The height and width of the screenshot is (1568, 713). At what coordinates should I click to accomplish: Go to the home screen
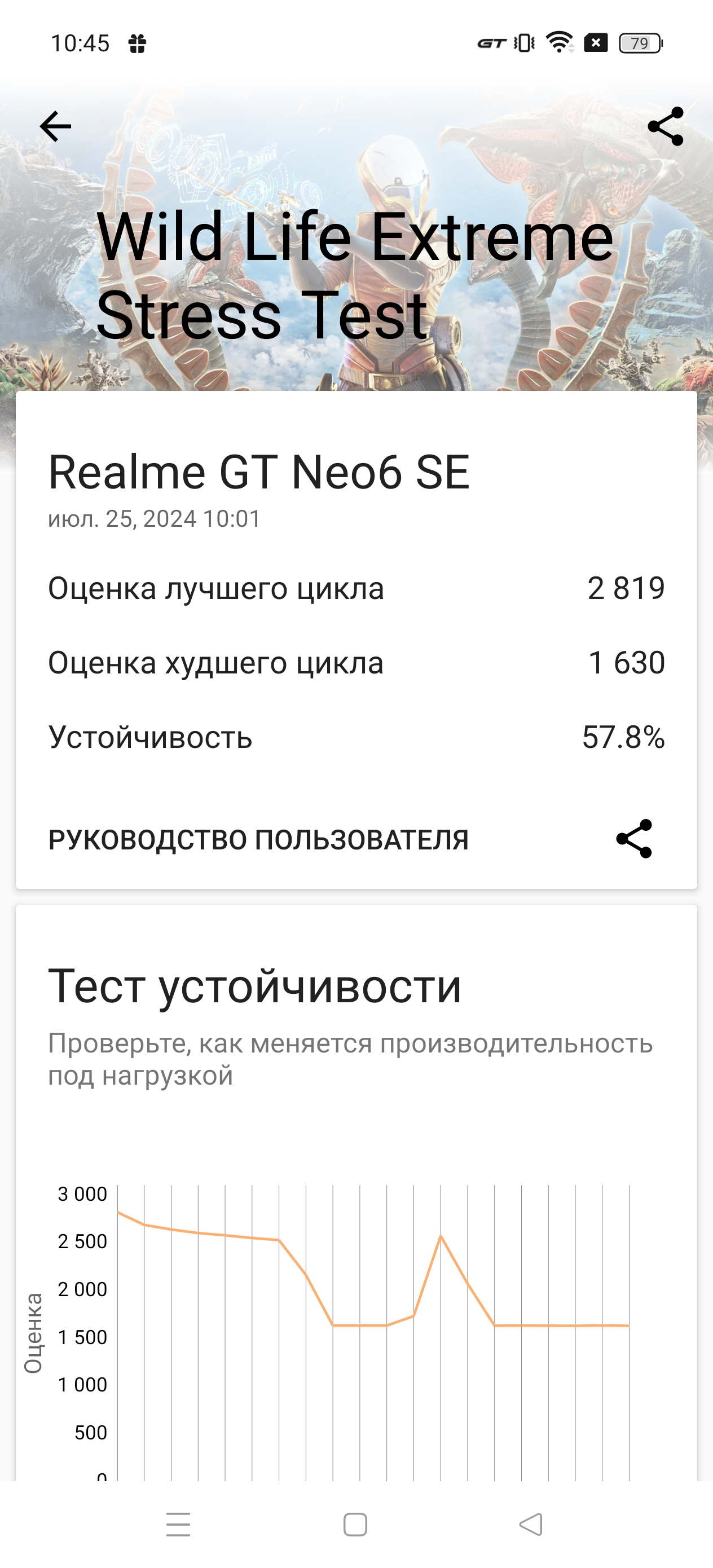pos(355,1524)
